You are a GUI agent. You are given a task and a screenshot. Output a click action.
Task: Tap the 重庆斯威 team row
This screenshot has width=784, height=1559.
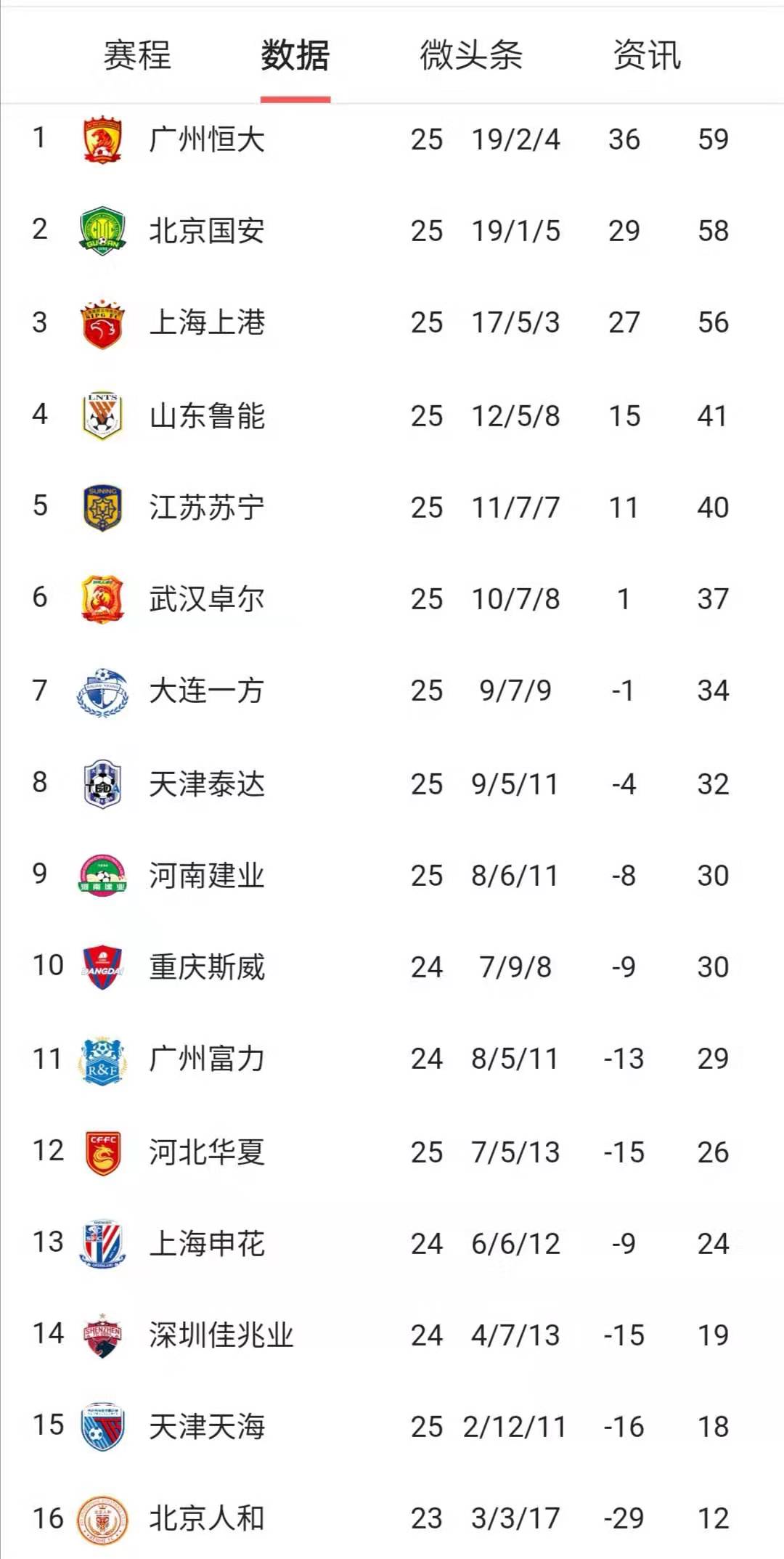pyautogui.click(x=207, y=967)
